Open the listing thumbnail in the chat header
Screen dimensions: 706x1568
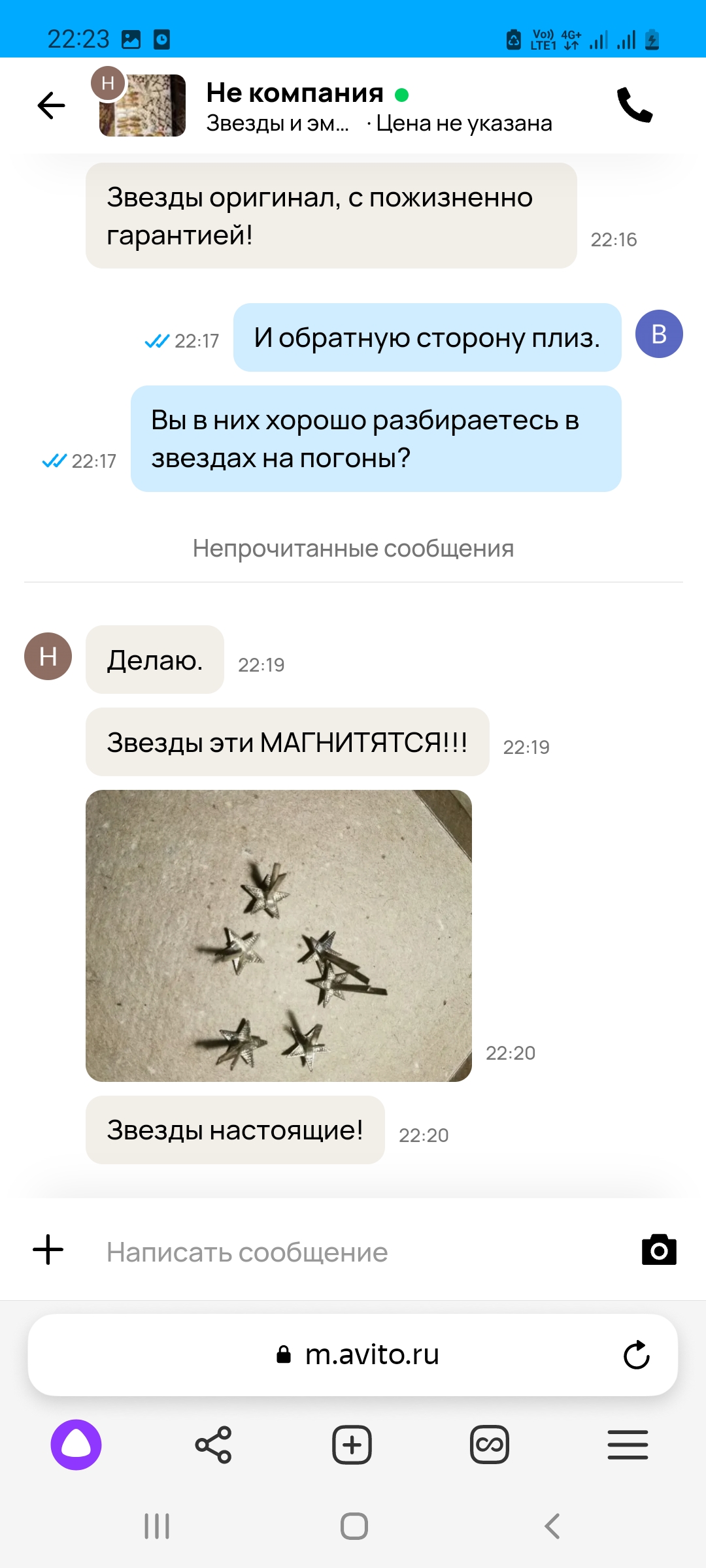pyautogui.click(x=143, y=105)
